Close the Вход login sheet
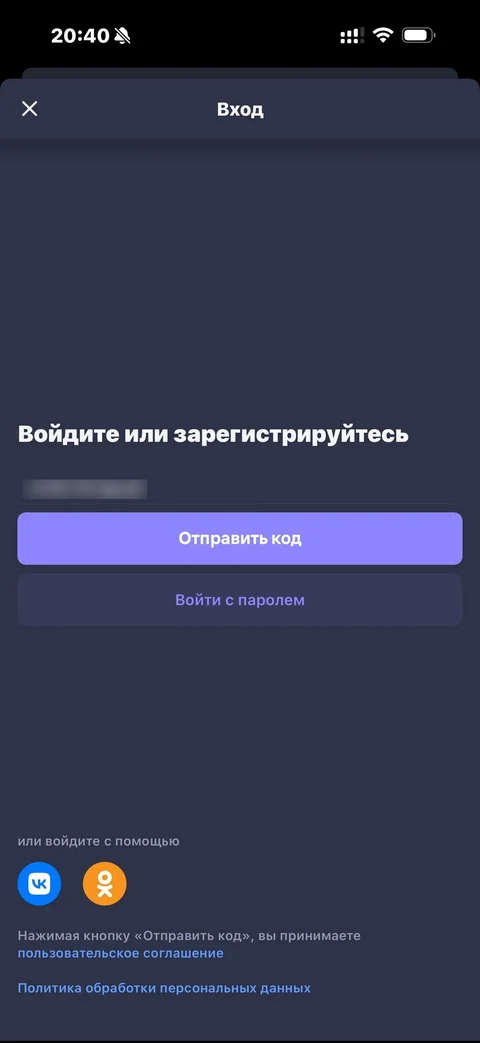This screenshot has height=1043, width=480. coord(29,109)
